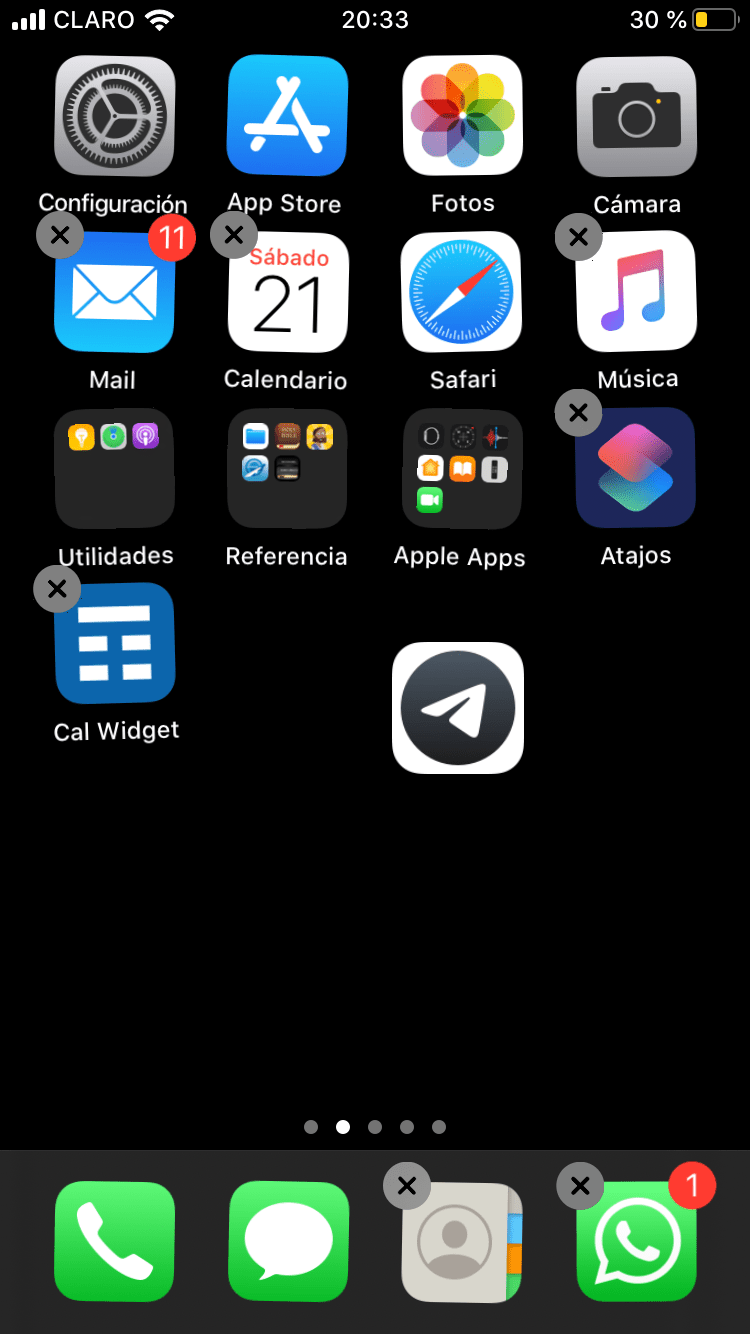Tap the Cal Widget app icon
Screen dimensions: 750x1334
click(115, 643)
